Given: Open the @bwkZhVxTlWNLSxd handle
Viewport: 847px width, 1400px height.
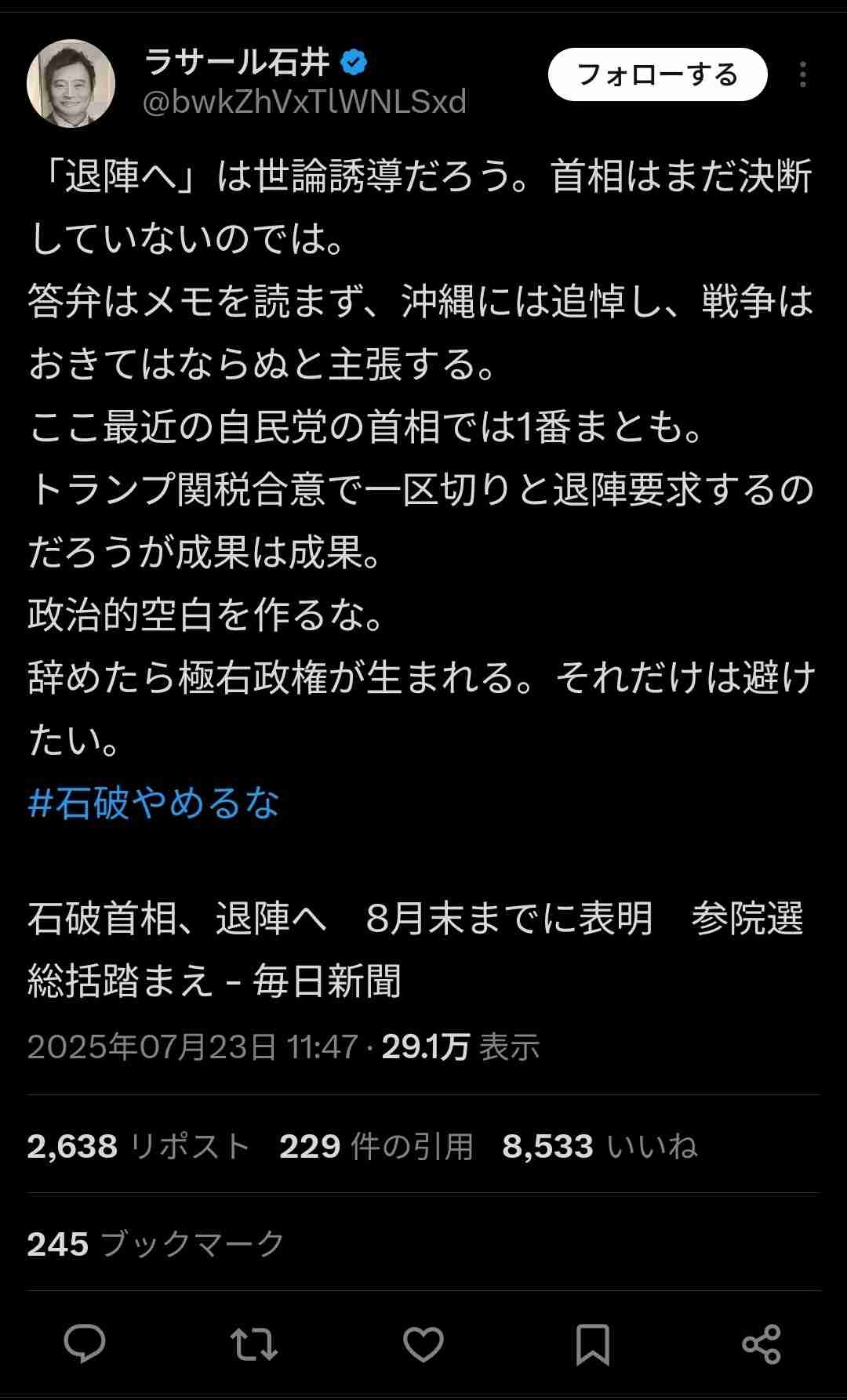Looking at the screenshot, I should coord(304,102).
